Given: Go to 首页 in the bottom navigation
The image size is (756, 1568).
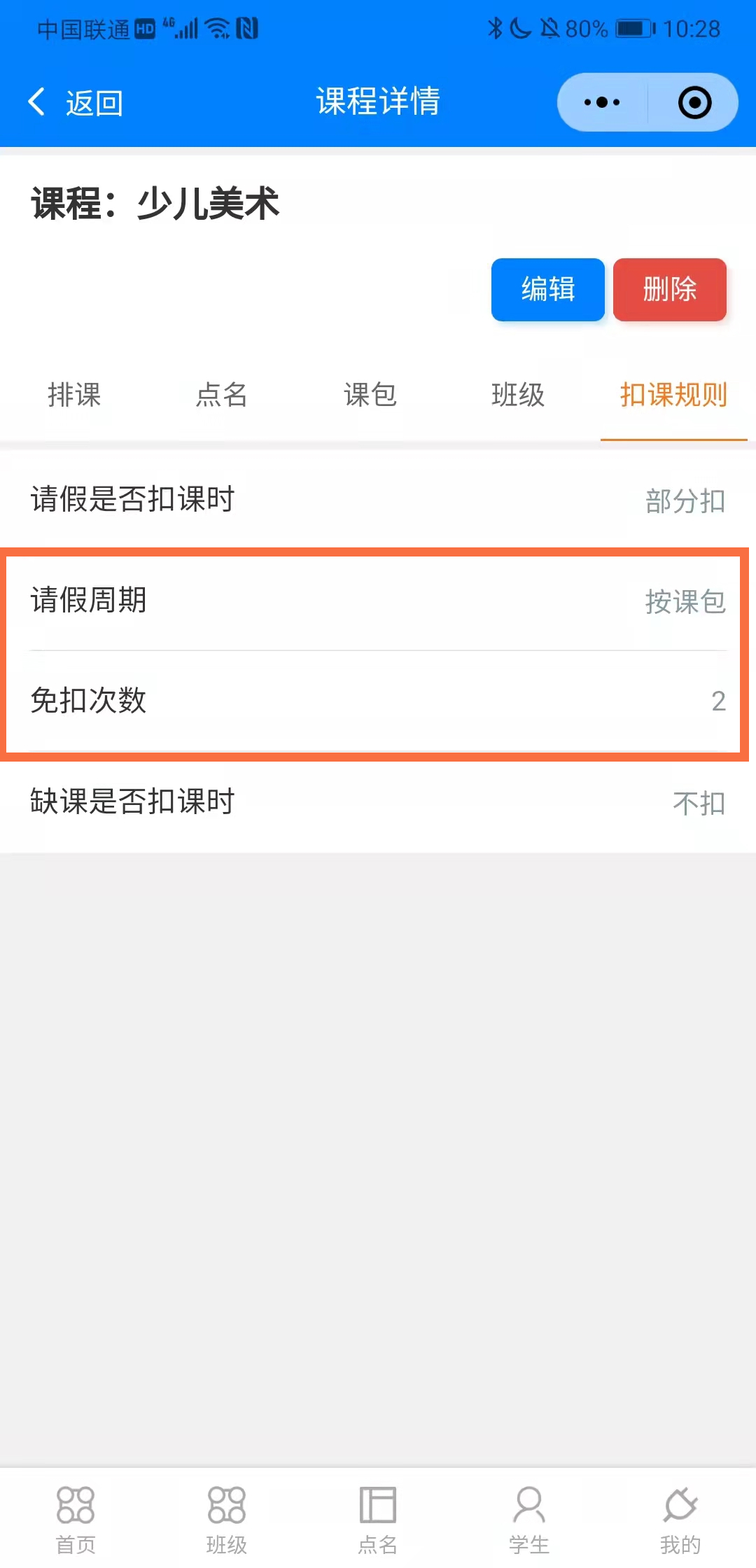Looking at the screenshot, I should pos(76,1519).
